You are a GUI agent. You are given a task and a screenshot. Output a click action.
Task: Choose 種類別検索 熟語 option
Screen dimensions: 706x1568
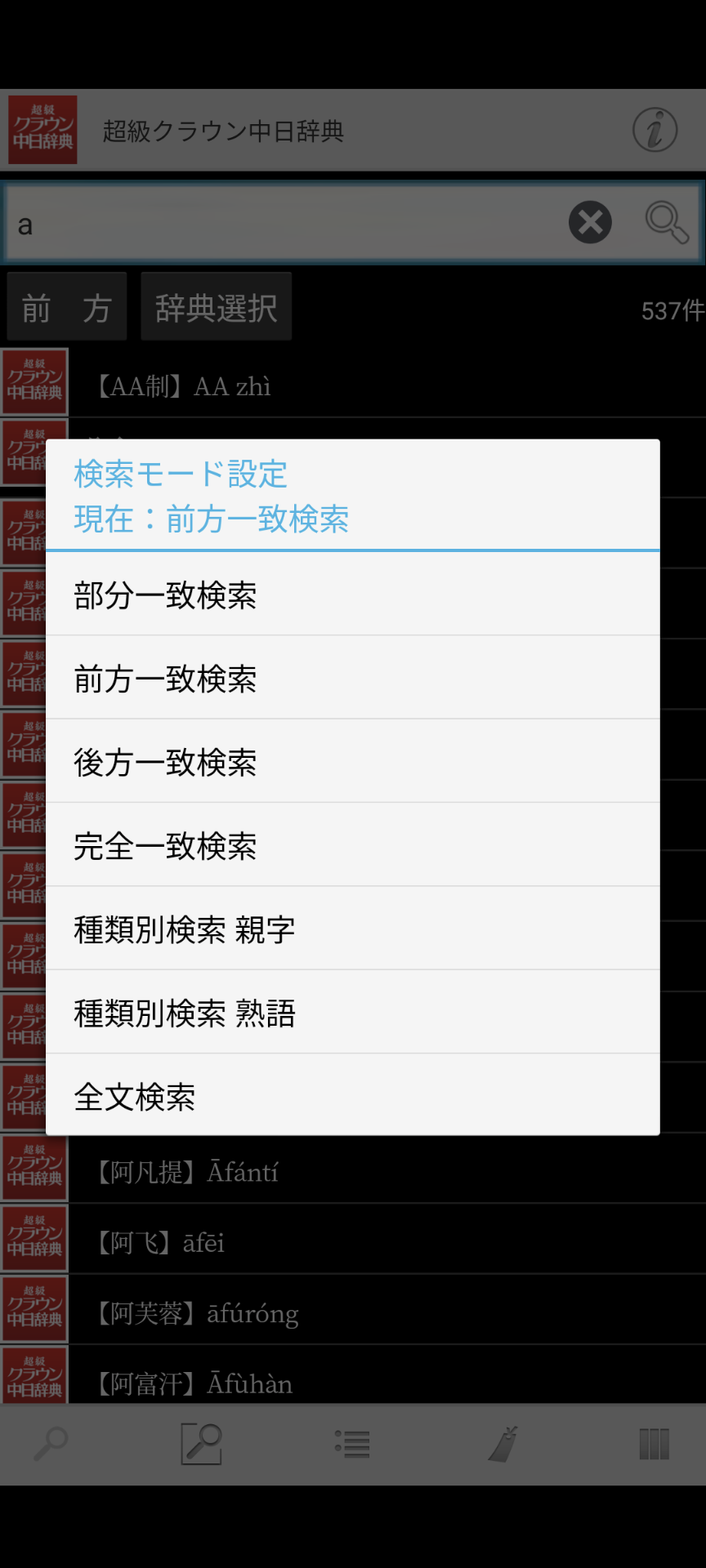(x=352, y=1013)
